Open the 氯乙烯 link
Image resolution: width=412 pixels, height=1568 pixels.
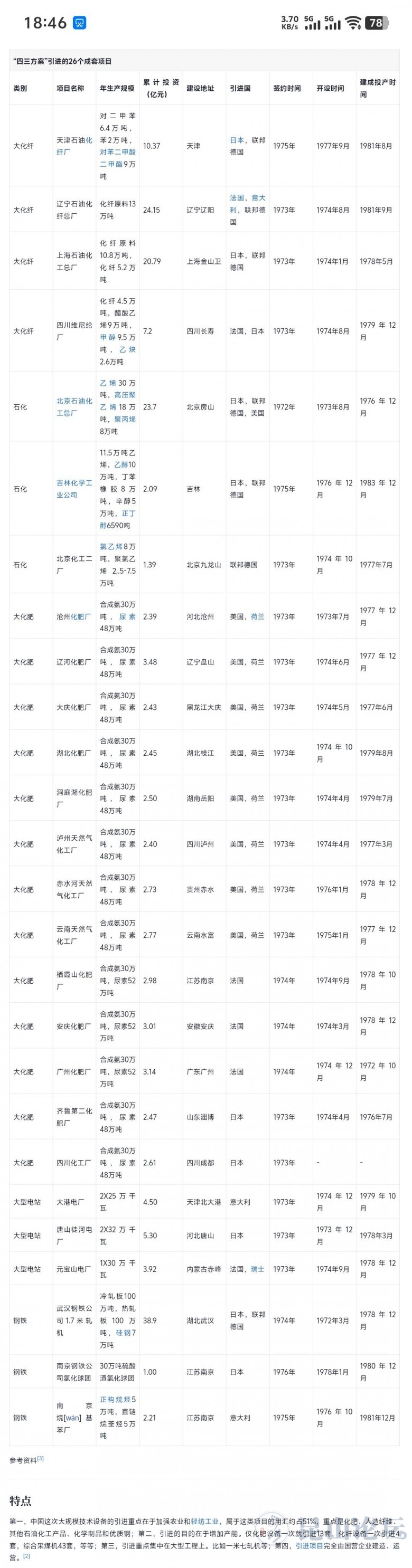click(111, 547)
